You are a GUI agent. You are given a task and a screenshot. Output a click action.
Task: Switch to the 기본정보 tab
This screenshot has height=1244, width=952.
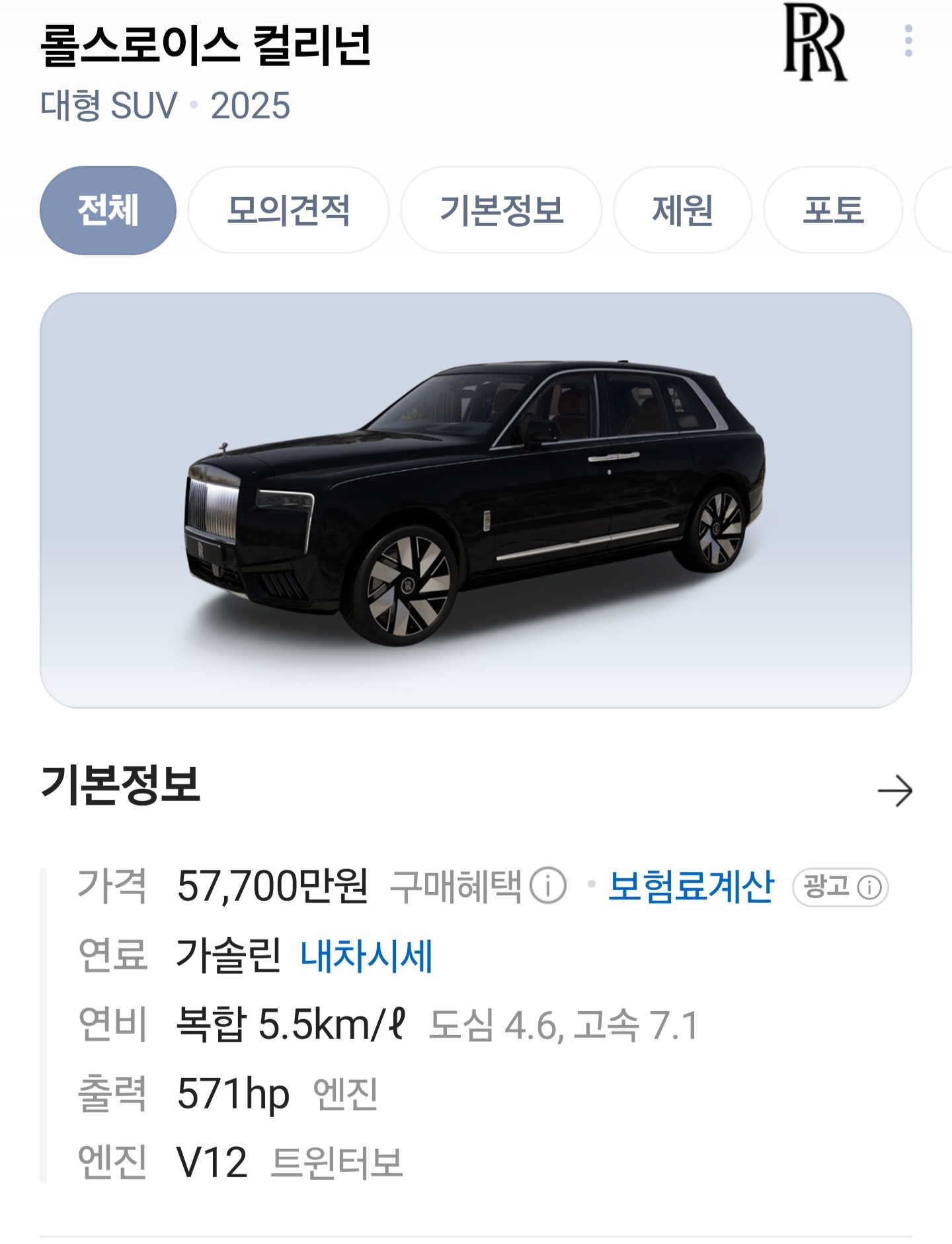pyautogui.click(x=501, y=210)
